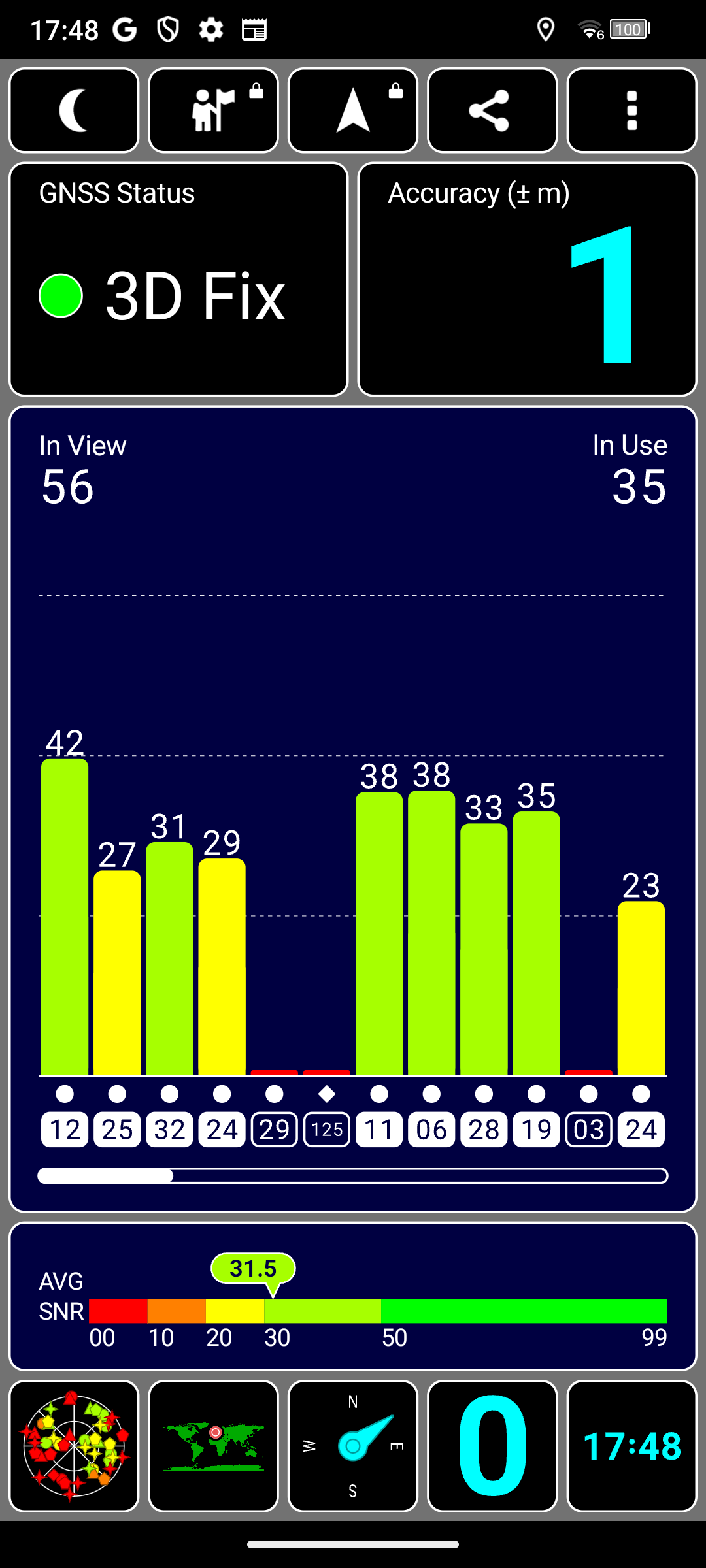Open the satellite sky plot tile

coord(74,1446)
